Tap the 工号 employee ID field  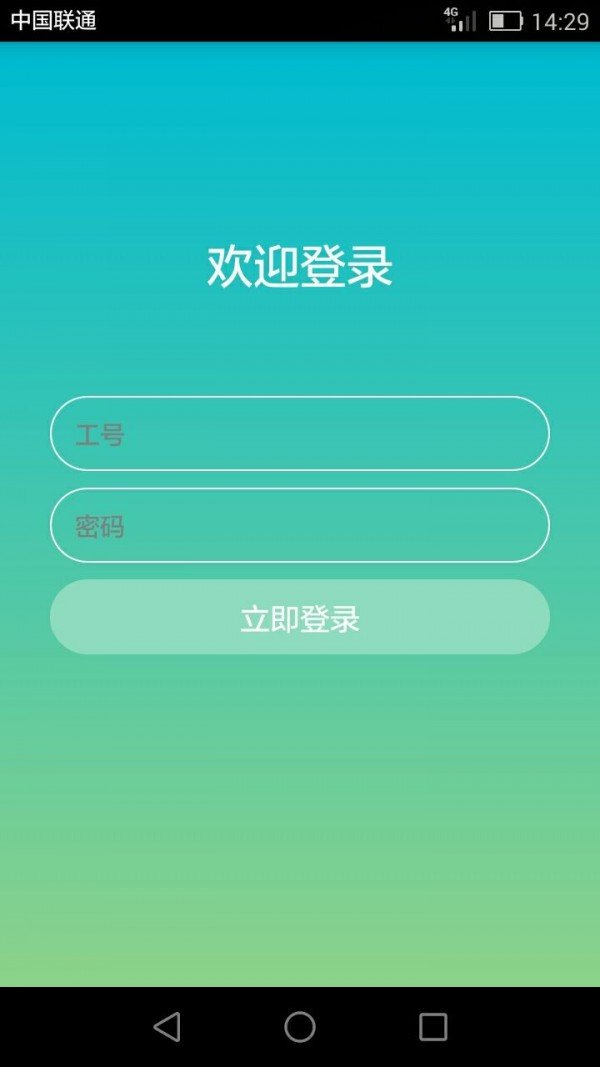pyautogui.click(x=300, y=433)
